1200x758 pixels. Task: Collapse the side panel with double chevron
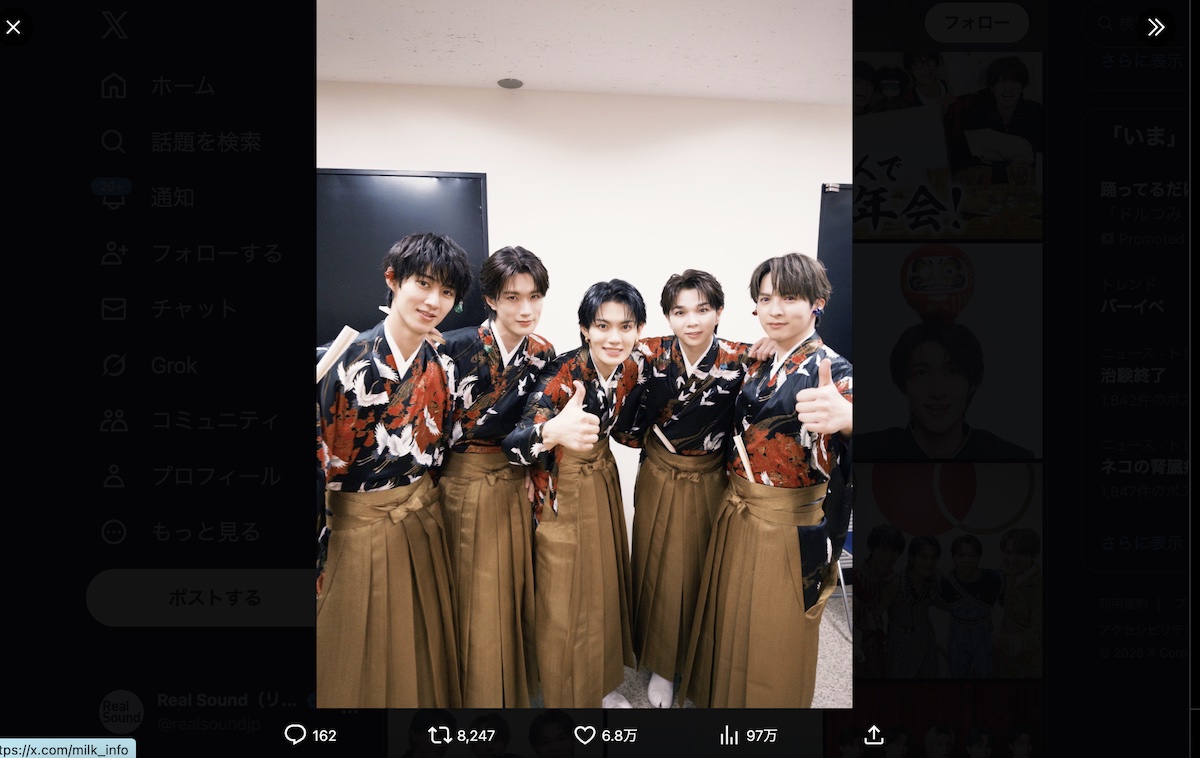pos(1156,27)
